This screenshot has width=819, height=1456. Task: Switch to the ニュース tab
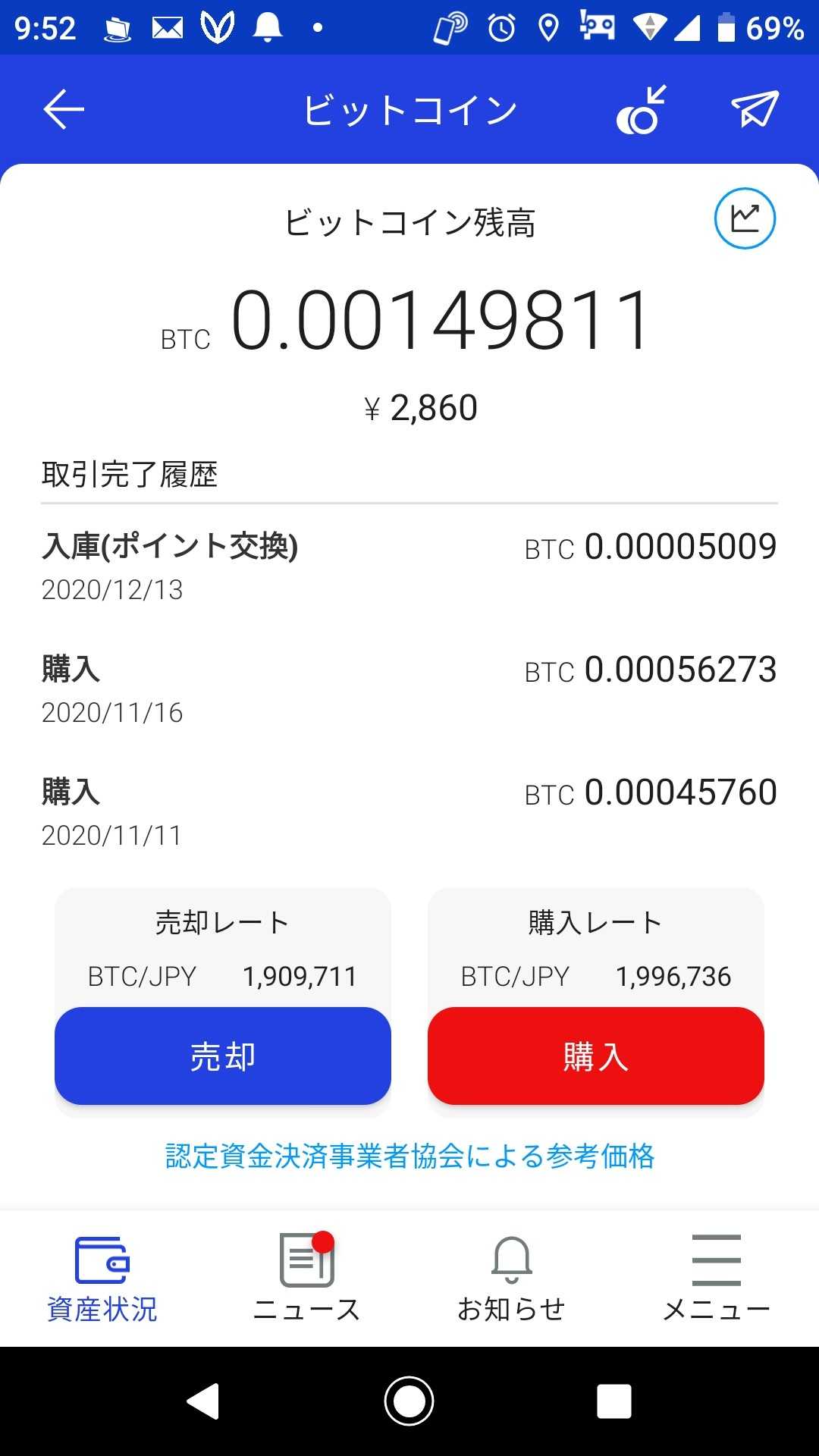pyautogui.click(x=306, y=1279)
